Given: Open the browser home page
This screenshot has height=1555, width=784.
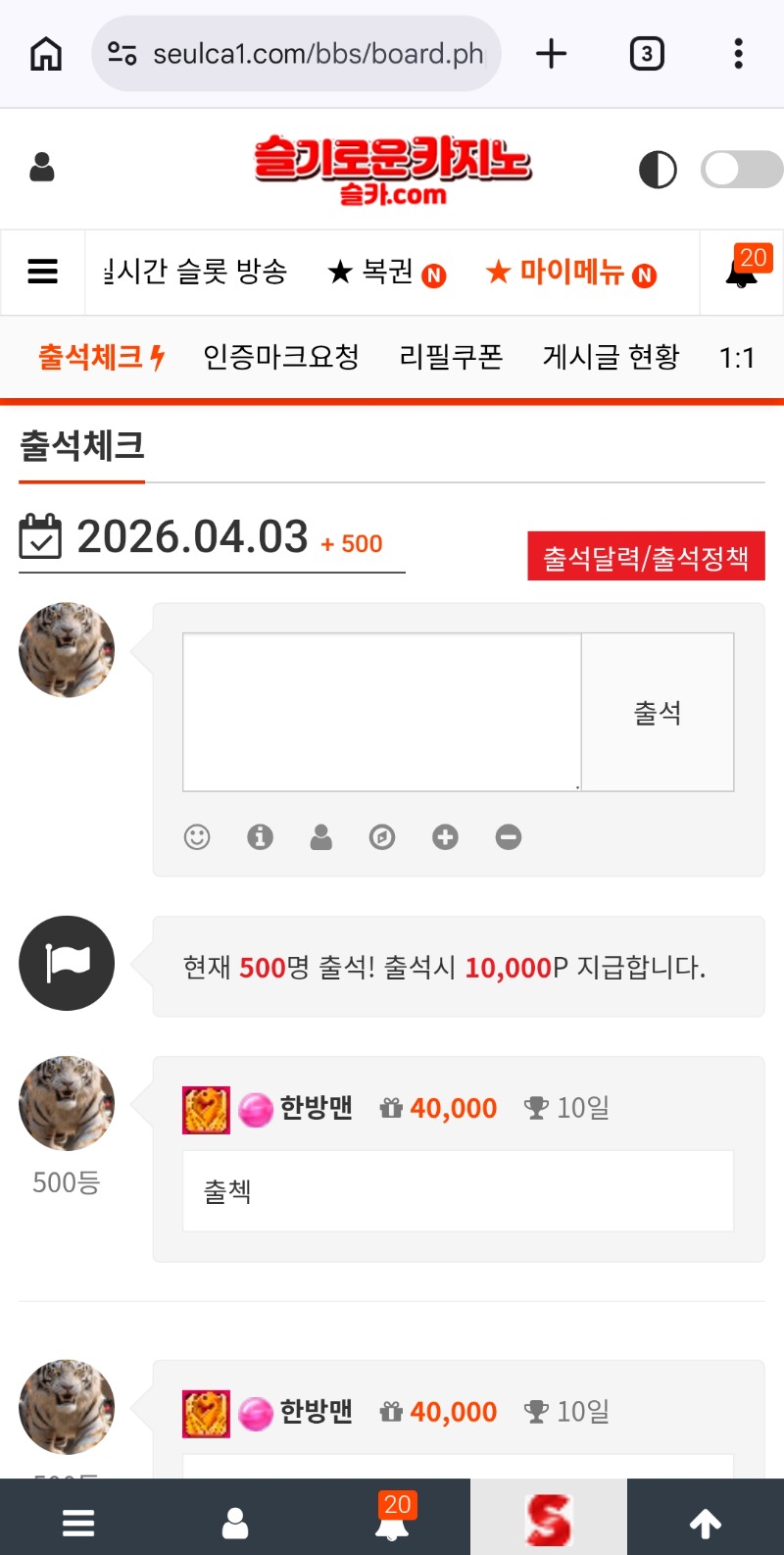Looking at the screenshot, I should point(46,54).
